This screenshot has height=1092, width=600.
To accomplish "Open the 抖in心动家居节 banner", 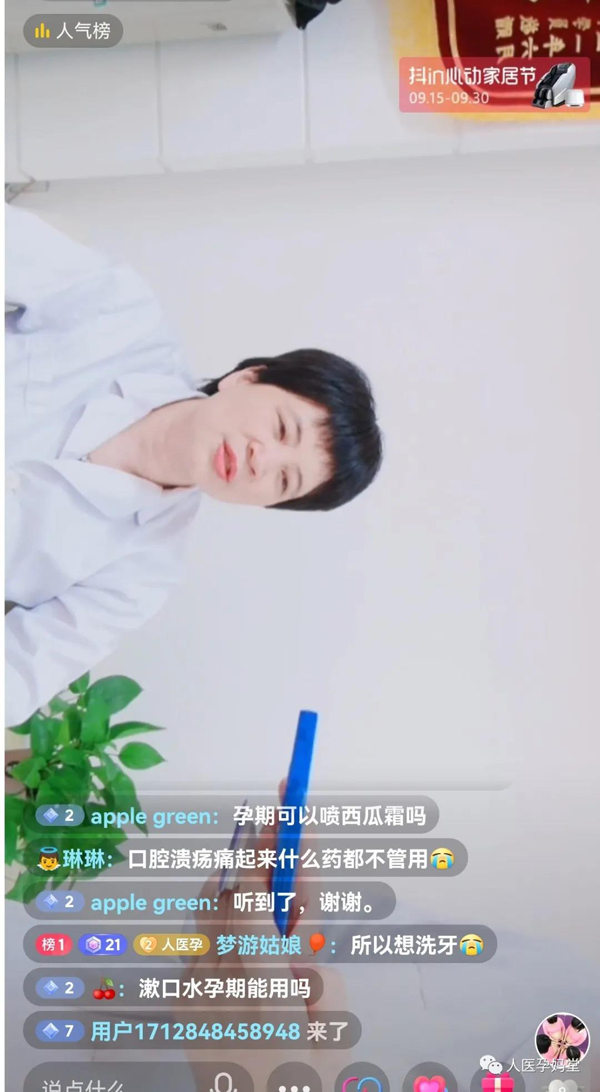I will pos(493,84).
